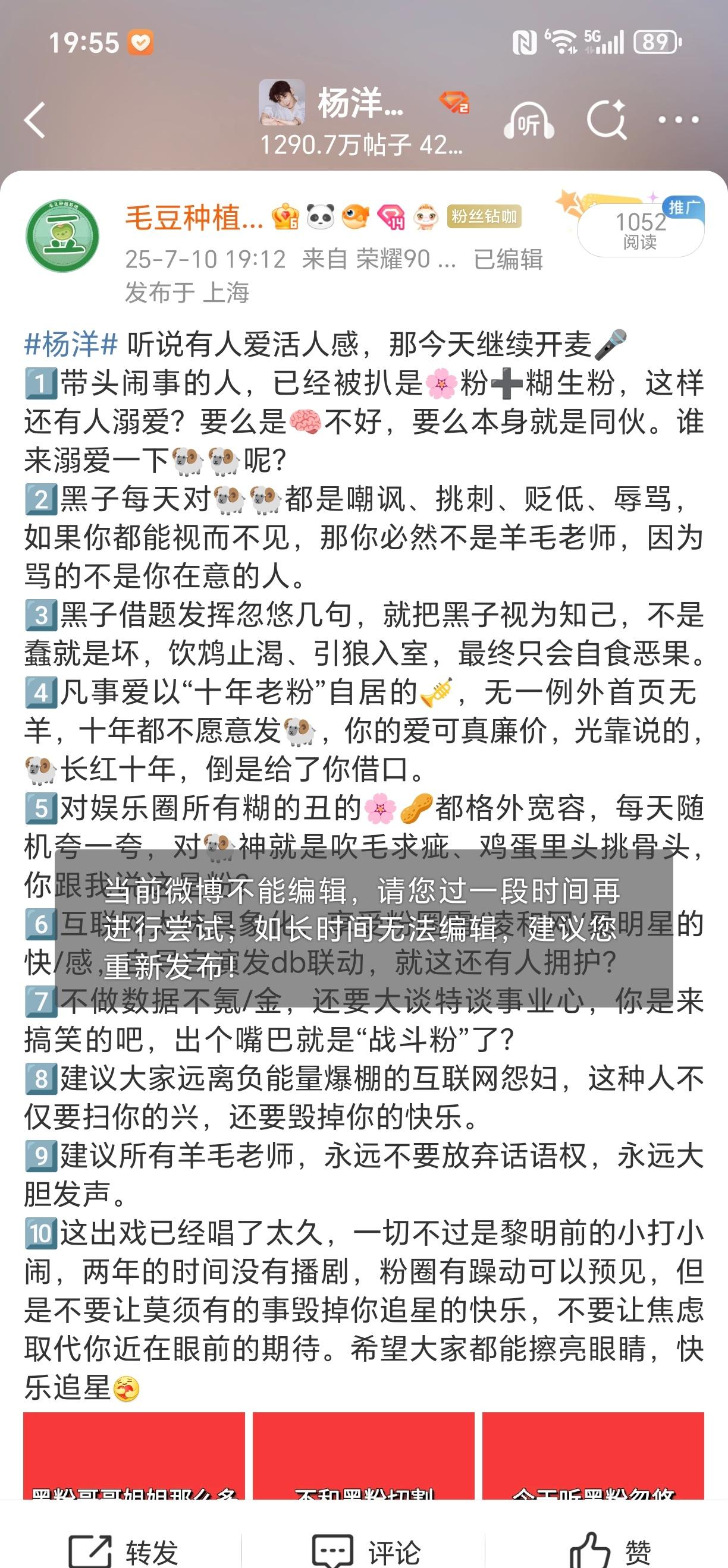
Task: Open the middle red image thumbnail
Action: pyautogui.click(x=363, y=1456)
